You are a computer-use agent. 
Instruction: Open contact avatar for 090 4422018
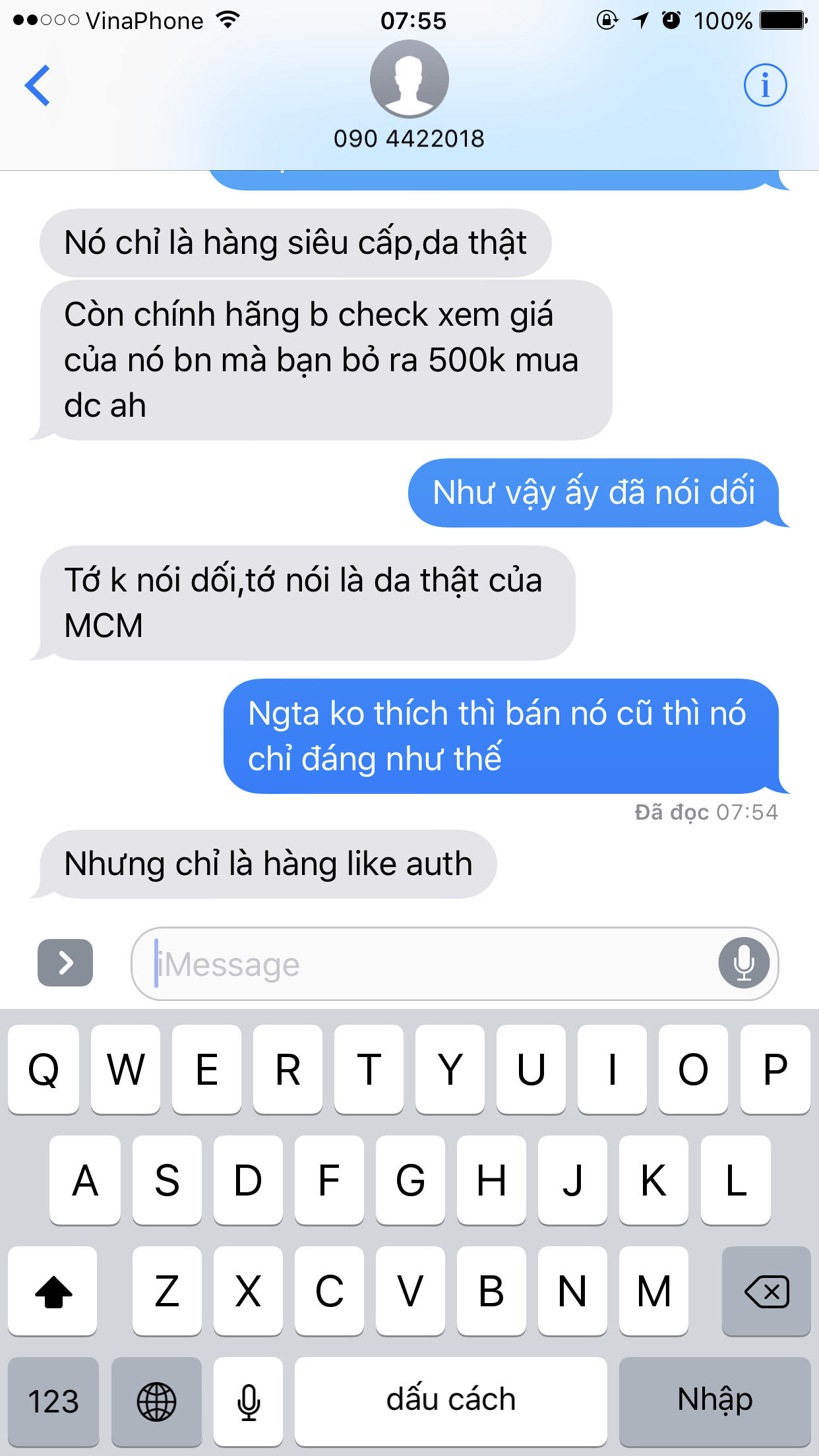409,80
